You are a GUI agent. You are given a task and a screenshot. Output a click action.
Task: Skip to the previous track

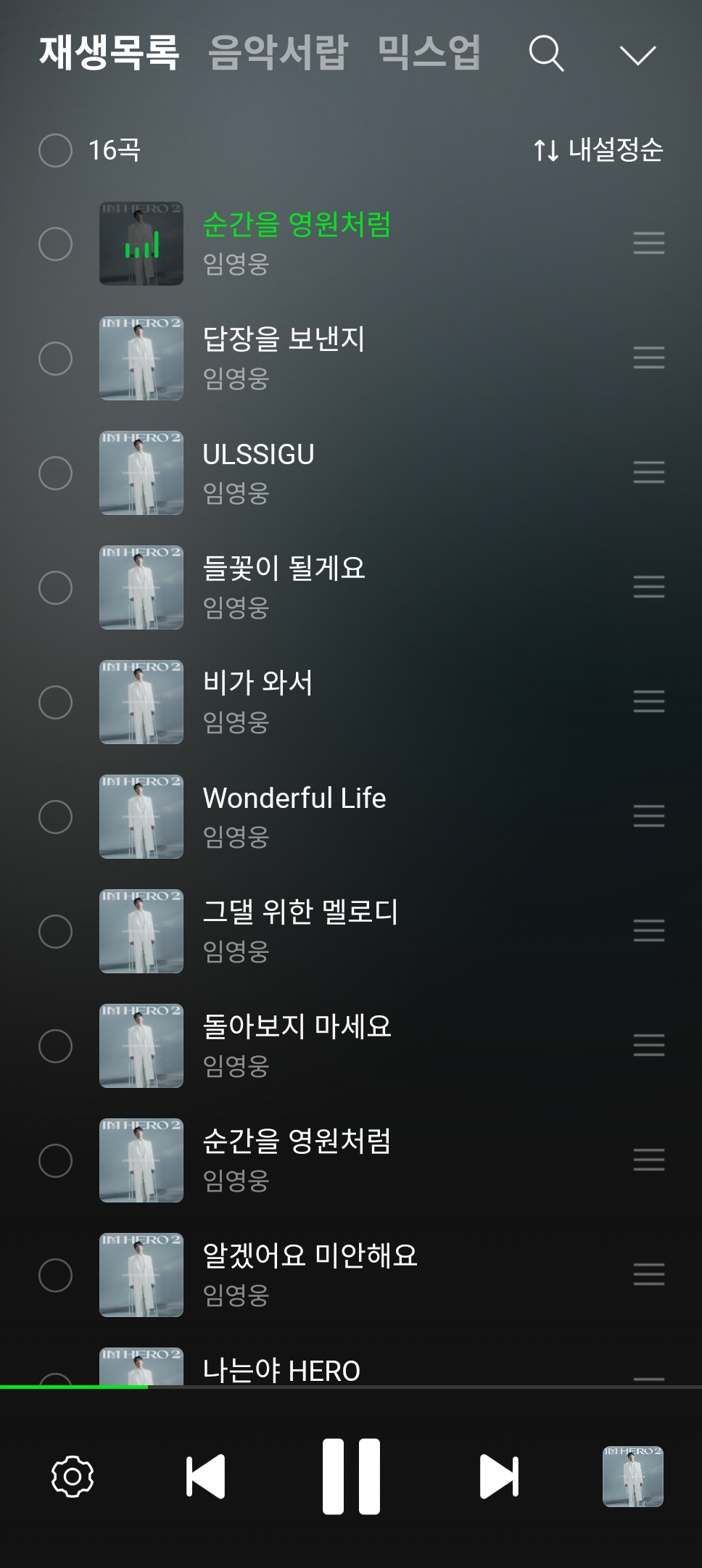205,1477
